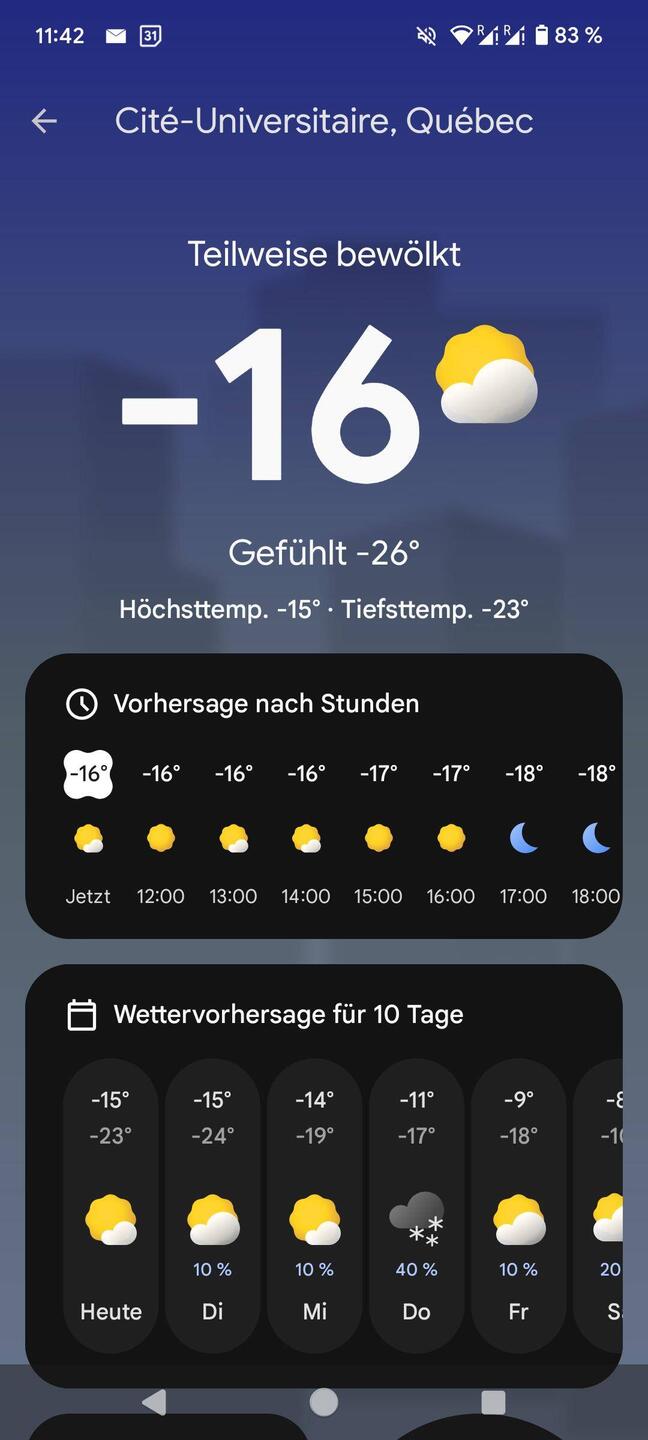Tap the Android system back button

(154, 1402)
